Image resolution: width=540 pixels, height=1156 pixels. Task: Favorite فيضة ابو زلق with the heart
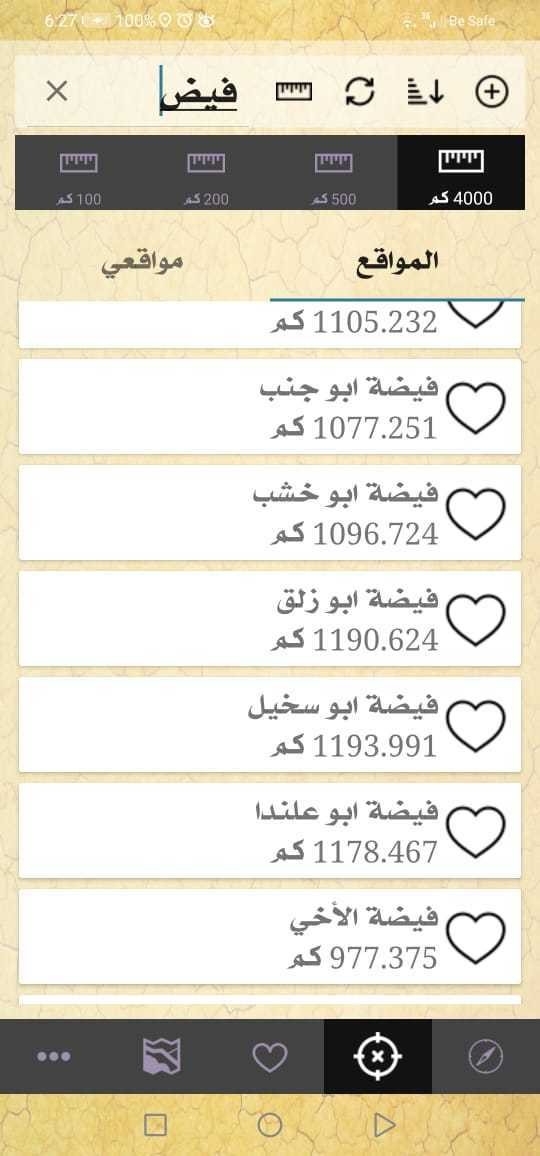point(477,619)
